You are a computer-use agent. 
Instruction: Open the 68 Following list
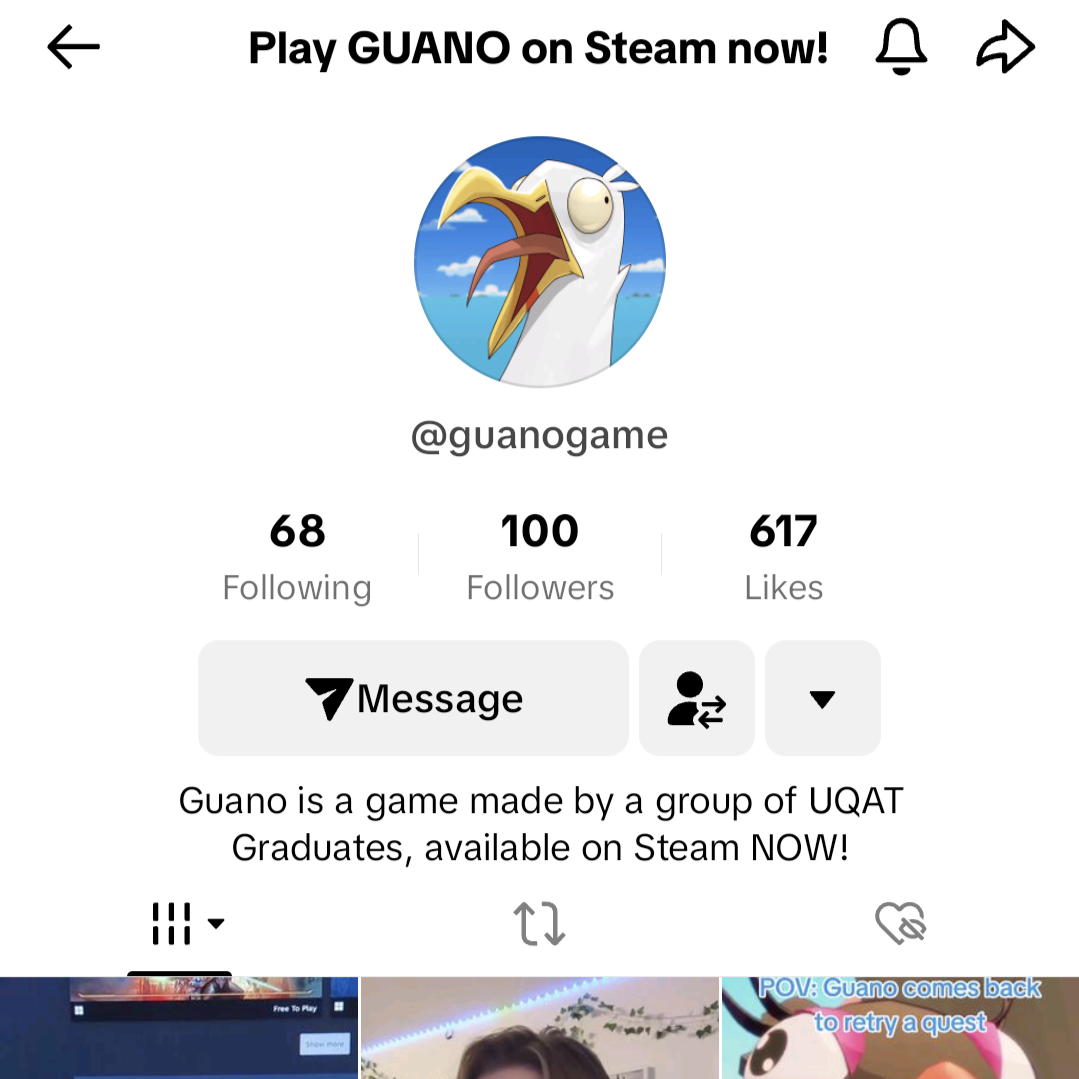(x=297, y=557)
